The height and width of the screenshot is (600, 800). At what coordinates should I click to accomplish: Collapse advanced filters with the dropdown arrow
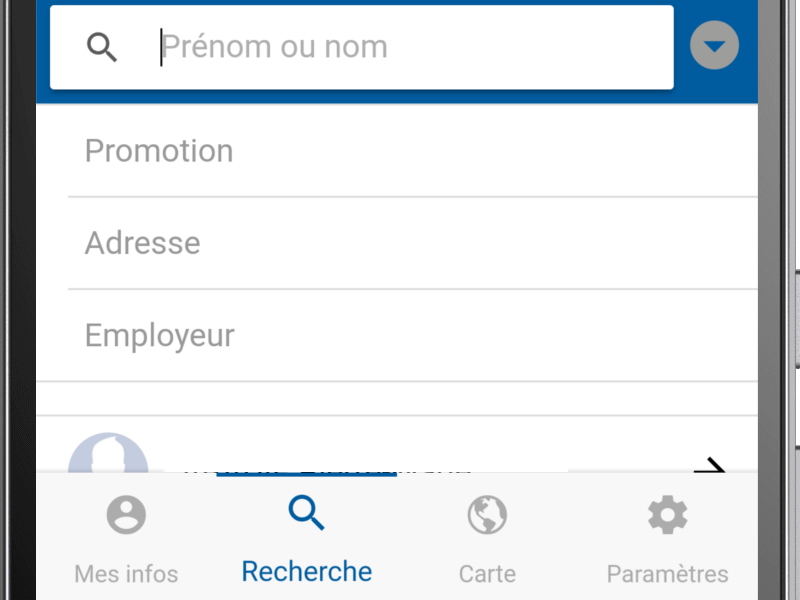(x=714, y=46)
